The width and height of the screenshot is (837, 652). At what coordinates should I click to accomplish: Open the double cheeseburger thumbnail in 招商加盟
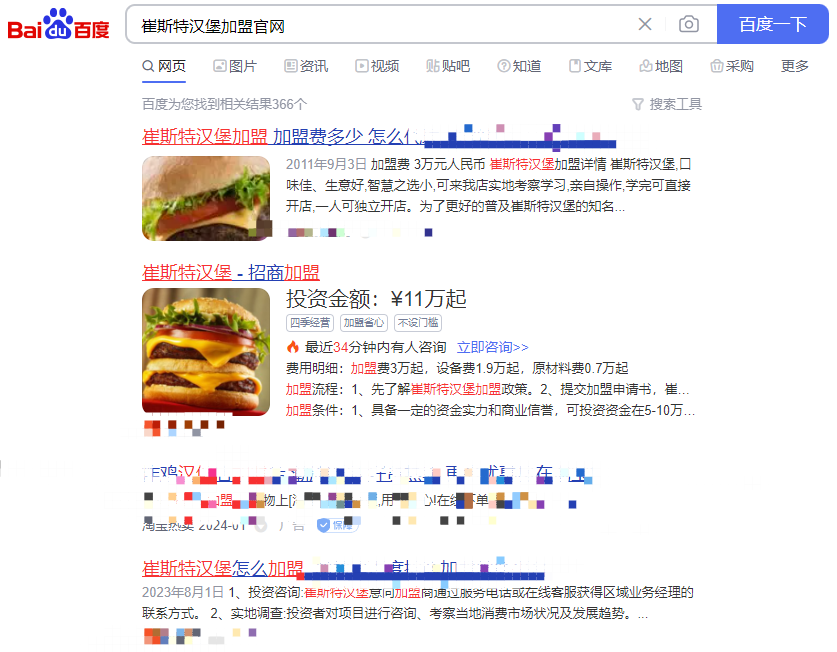pos(206,352)
